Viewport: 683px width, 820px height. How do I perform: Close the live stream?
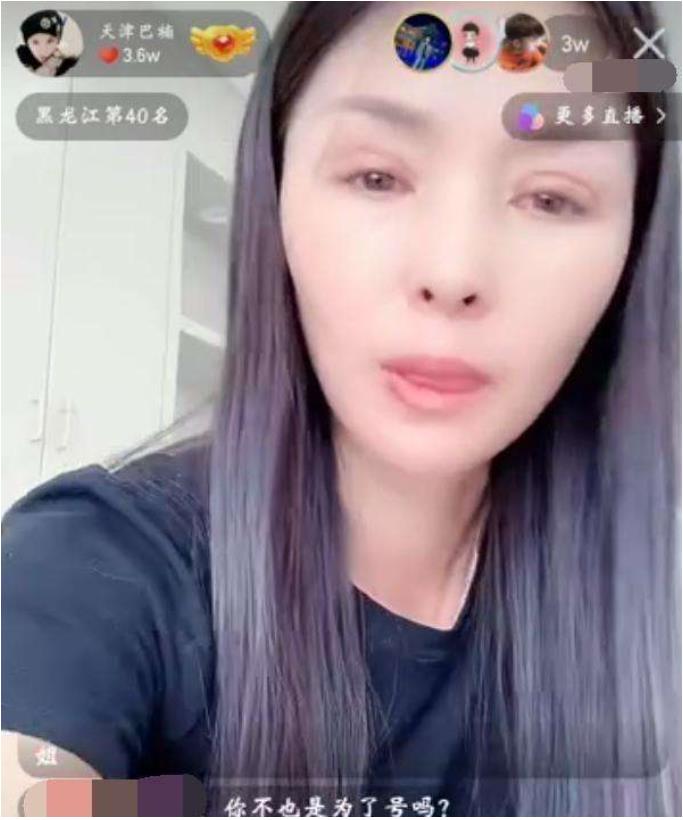click(650, 43)
